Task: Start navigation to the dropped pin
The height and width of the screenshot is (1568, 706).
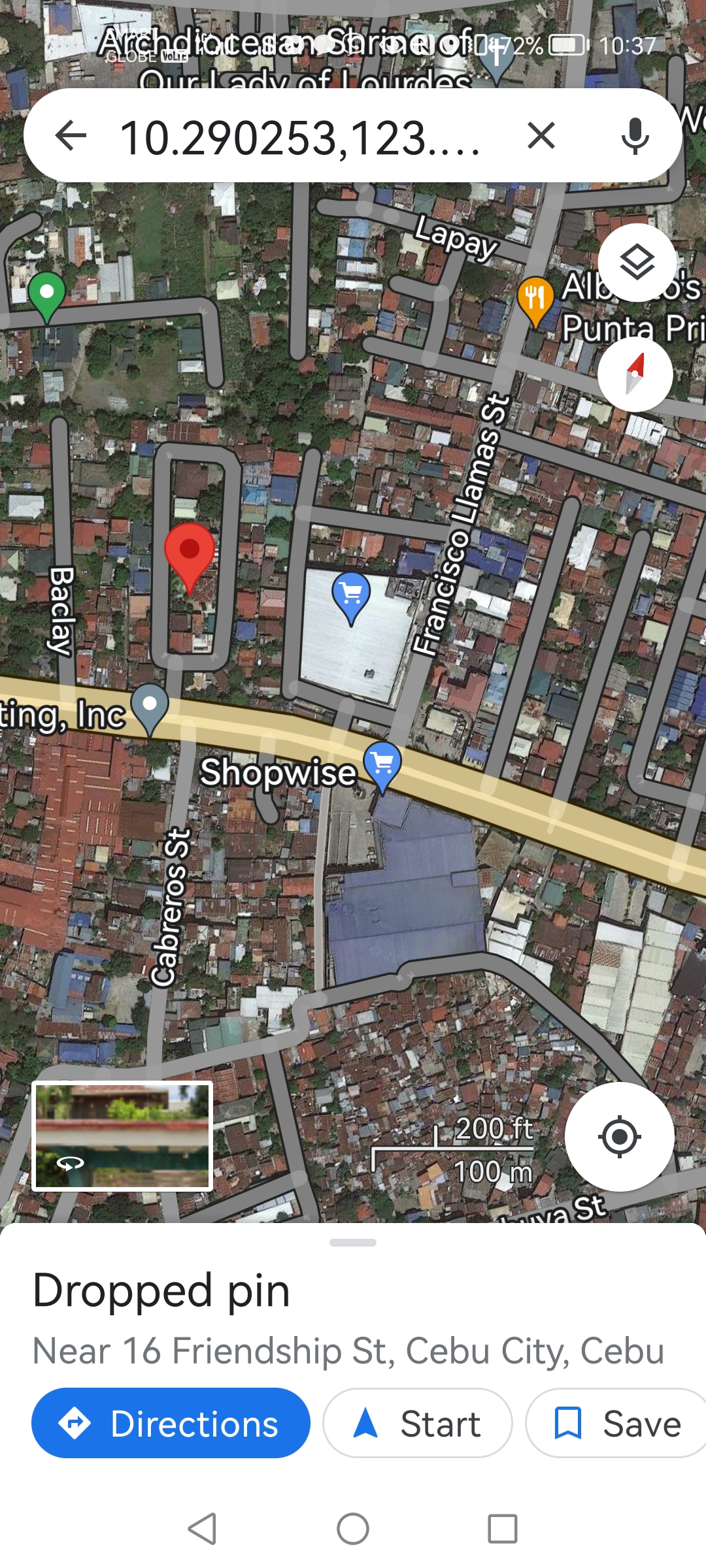Action: pyautogui.click(x=417, y=1423)
